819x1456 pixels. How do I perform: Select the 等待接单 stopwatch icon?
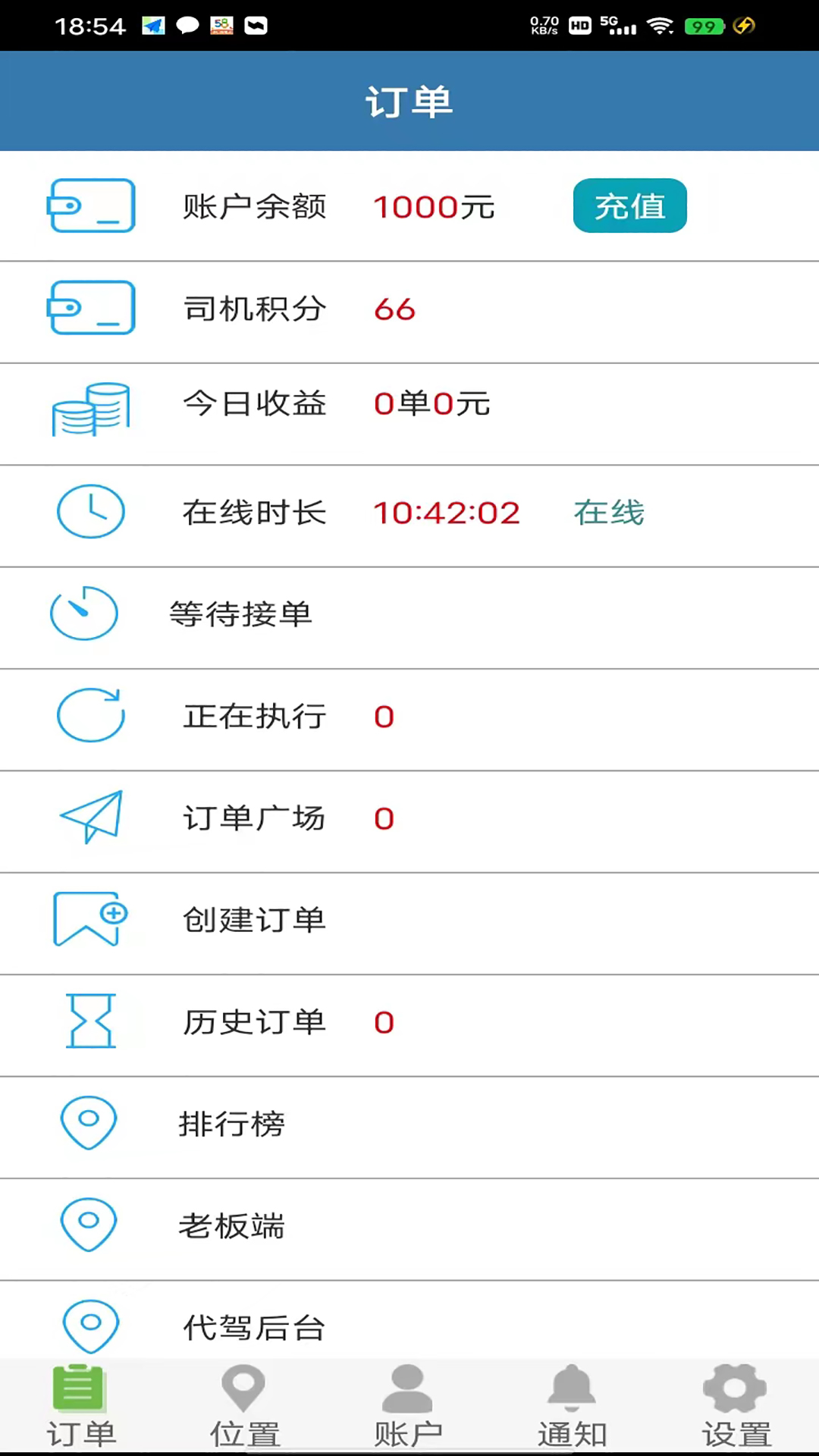pyautogui.click(x=83, y=613)
